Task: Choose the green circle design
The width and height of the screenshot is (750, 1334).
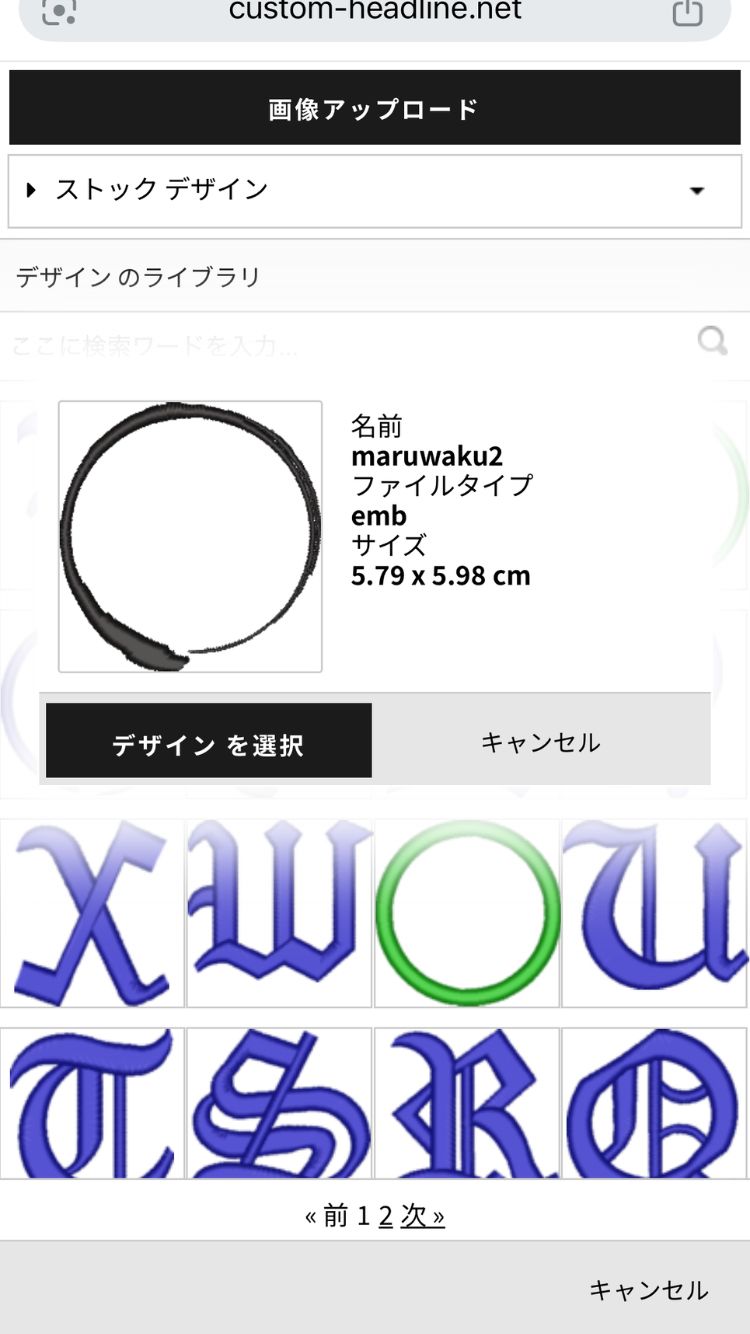Action: 467,912
